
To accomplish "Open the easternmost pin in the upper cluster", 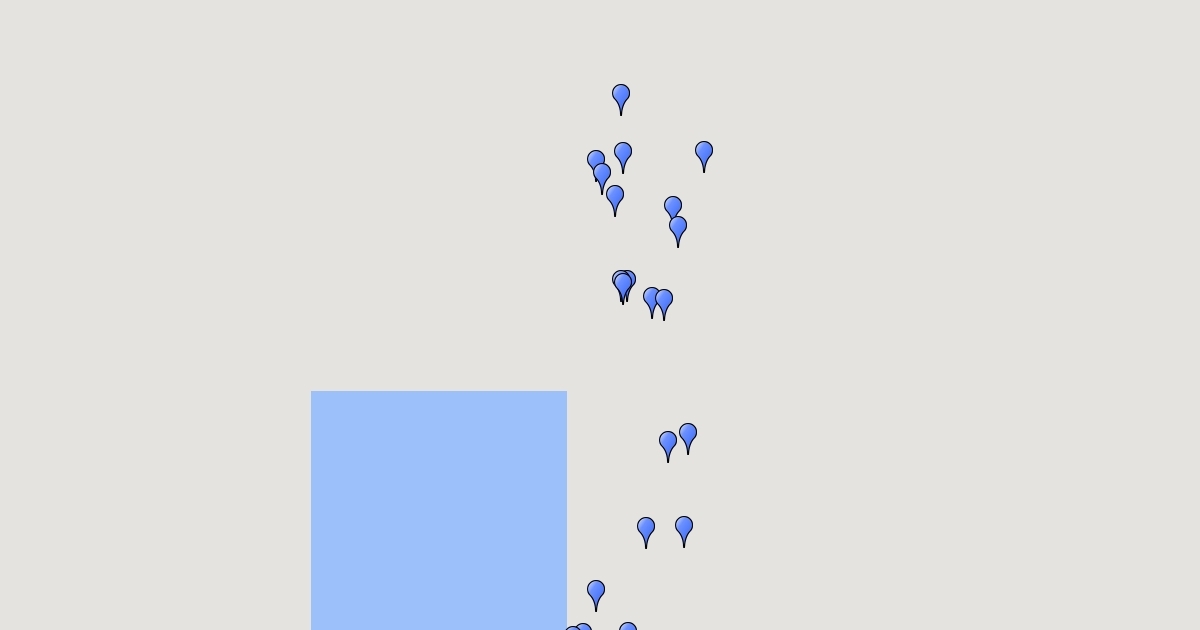I will pos(704,154).
